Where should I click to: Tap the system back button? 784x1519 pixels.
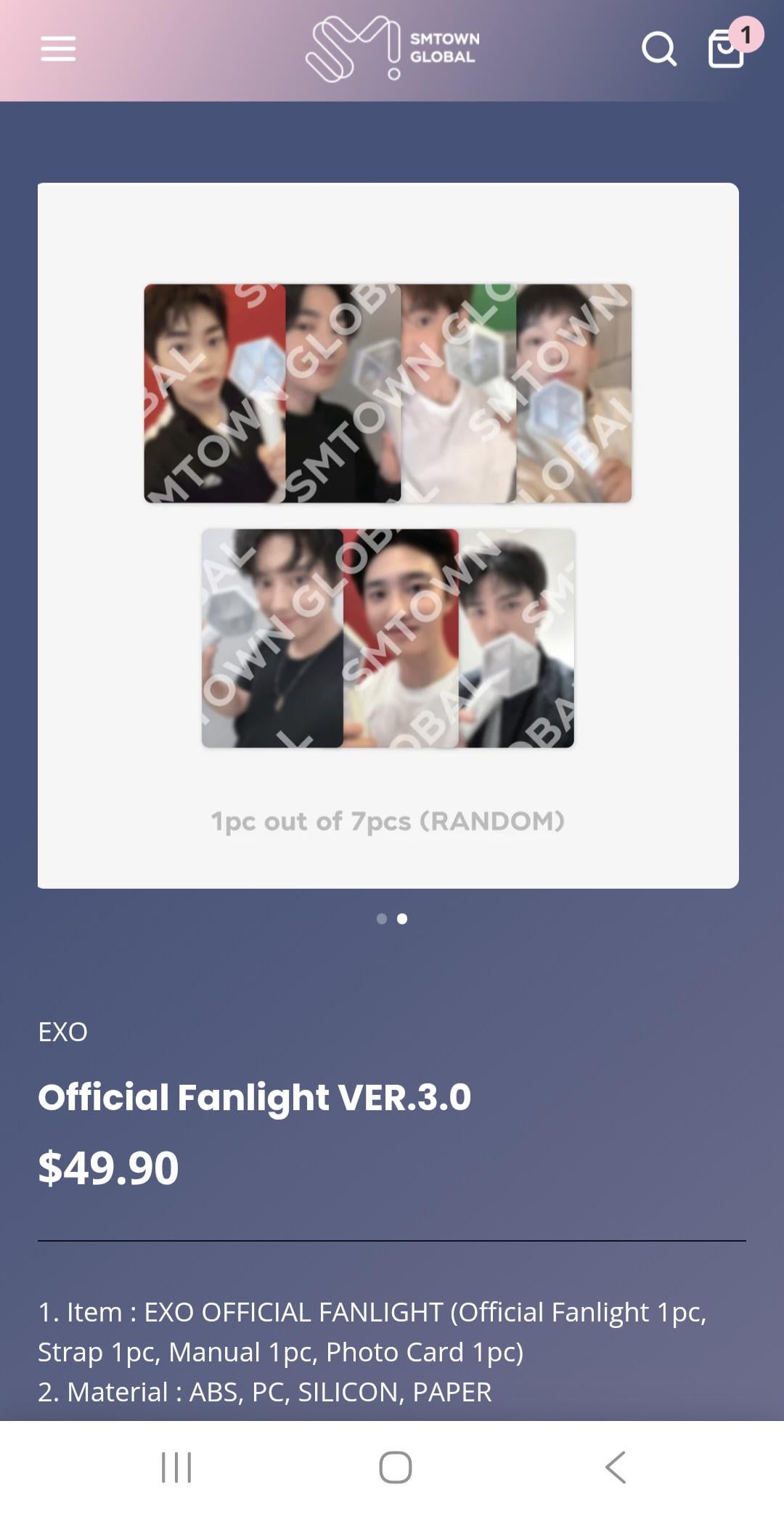[x=616, y=1467]
